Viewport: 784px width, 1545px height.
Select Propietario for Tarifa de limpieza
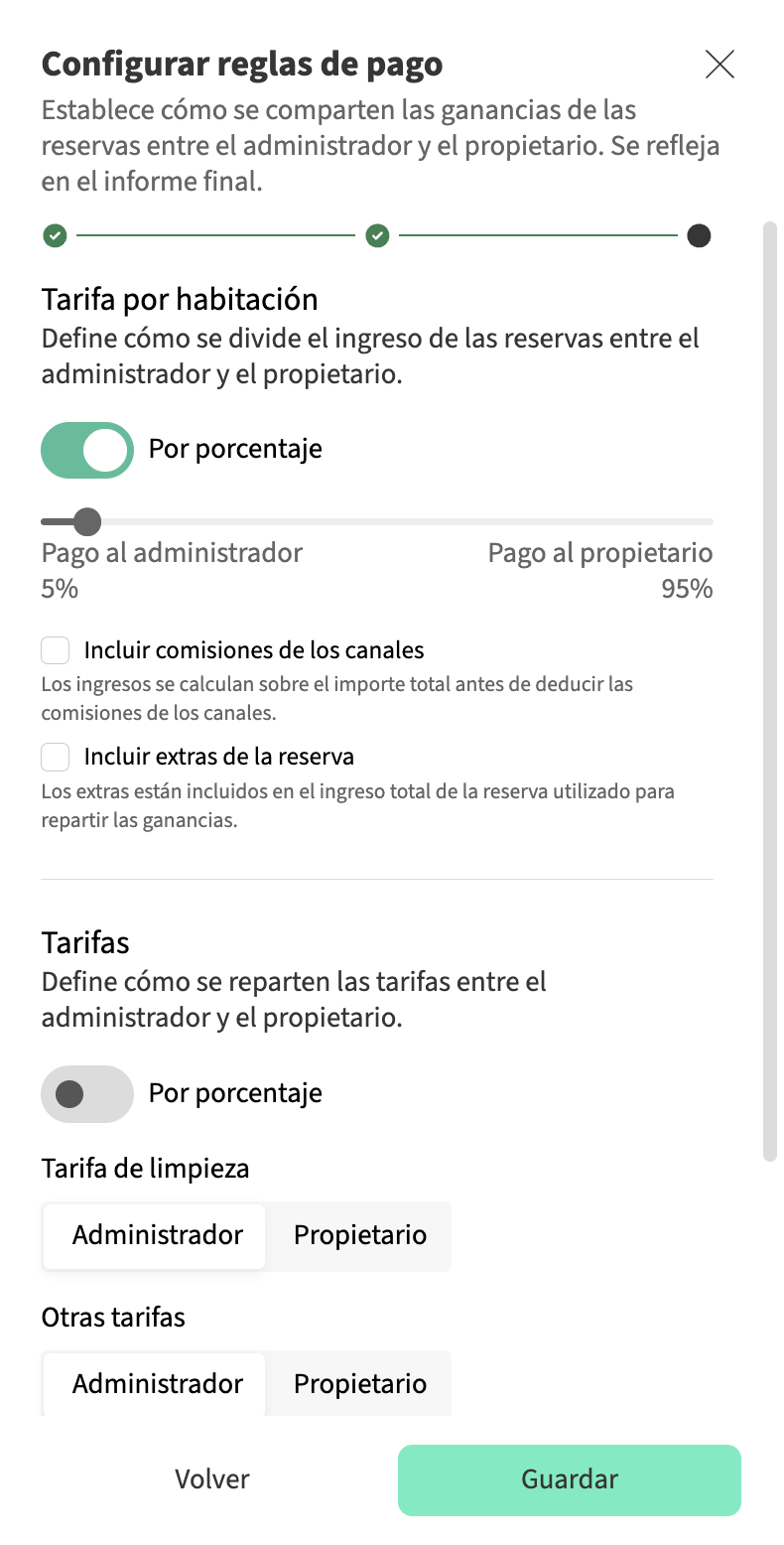point(359,1235)
